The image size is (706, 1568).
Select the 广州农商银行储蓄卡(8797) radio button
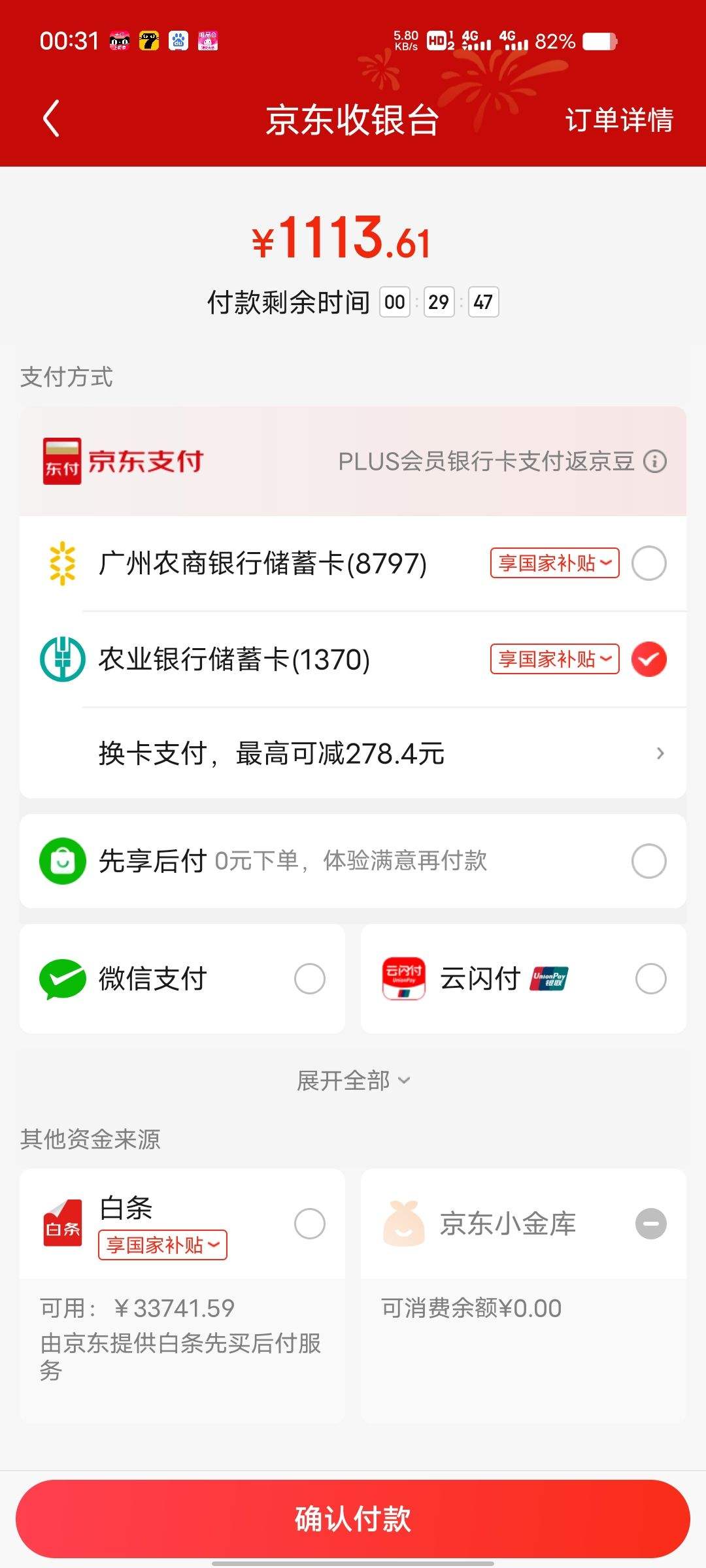649,564
